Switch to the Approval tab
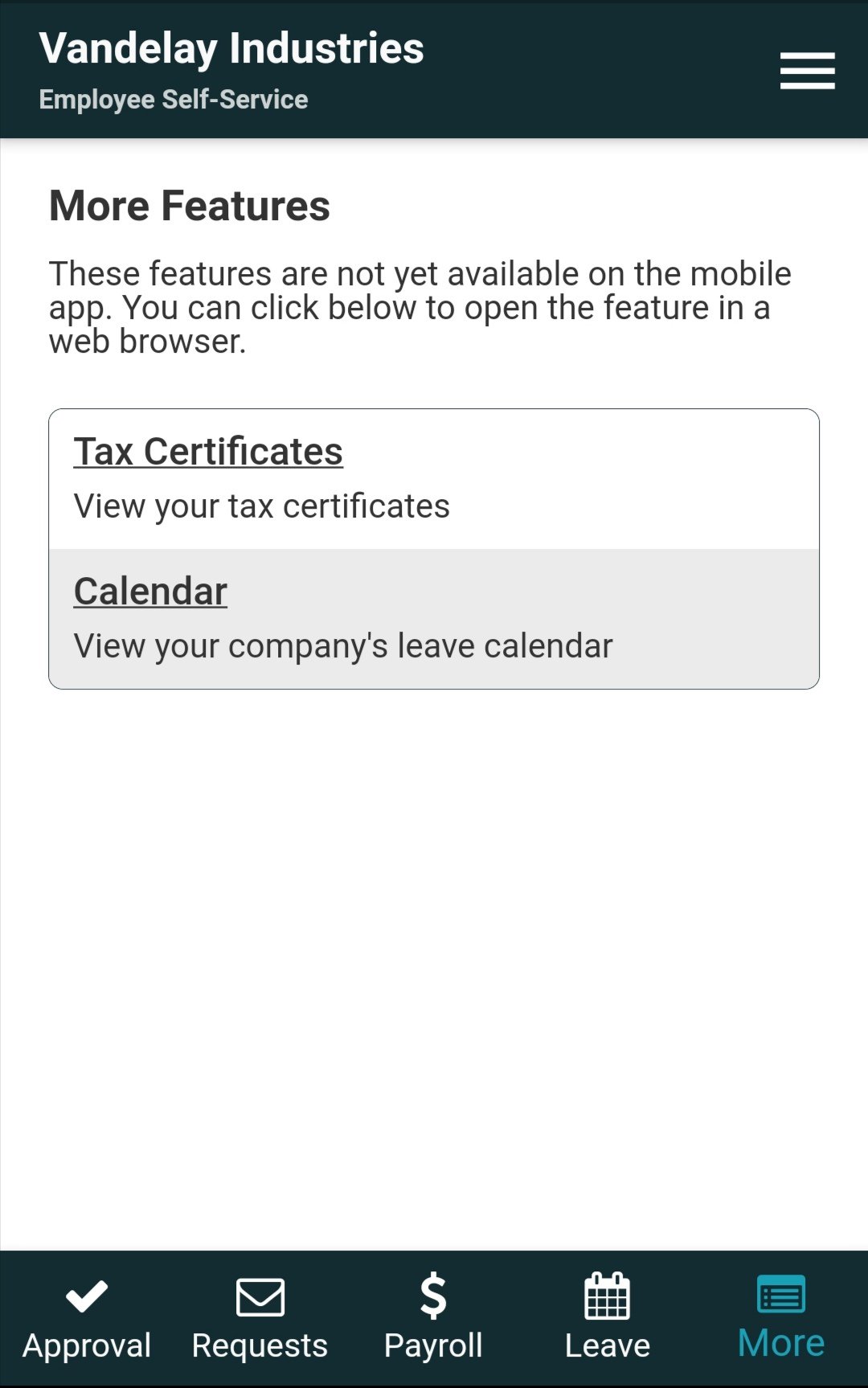Viewport: 868px width, 1388px height. point(85,1318)
